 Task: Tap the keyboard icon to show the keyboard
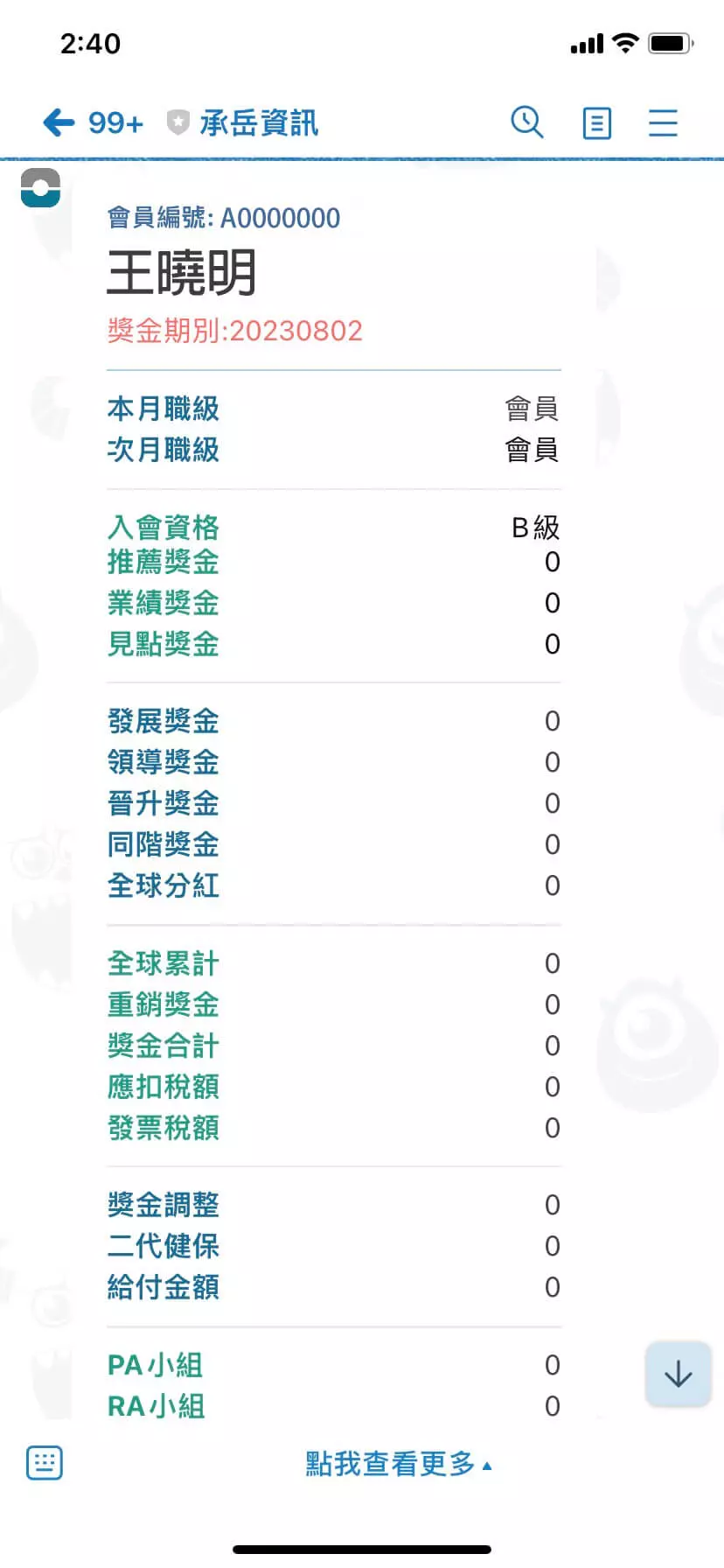44,1462
